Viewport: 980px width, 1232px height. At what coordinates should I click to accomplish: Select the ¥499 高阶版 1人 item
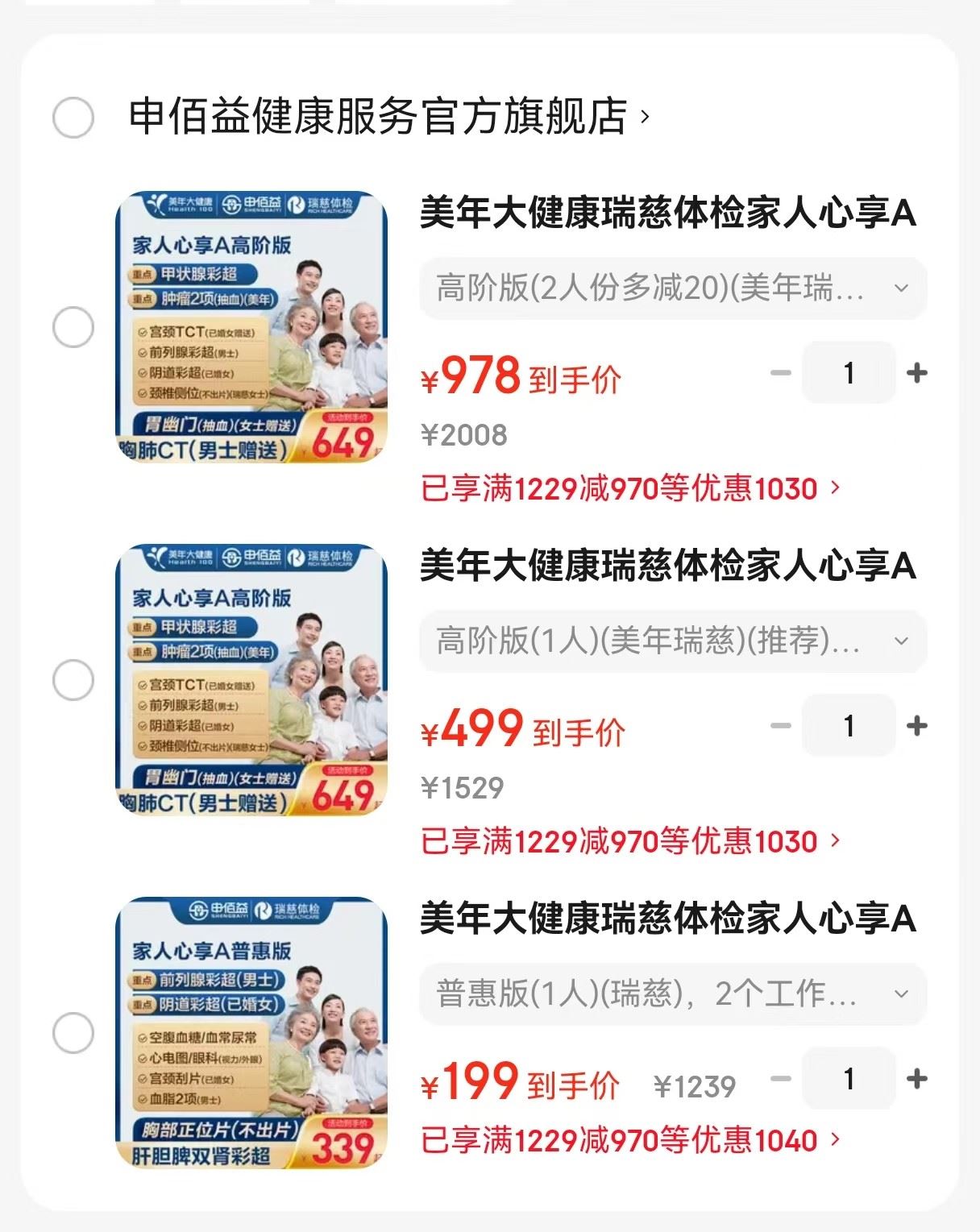tap(73, 680)
